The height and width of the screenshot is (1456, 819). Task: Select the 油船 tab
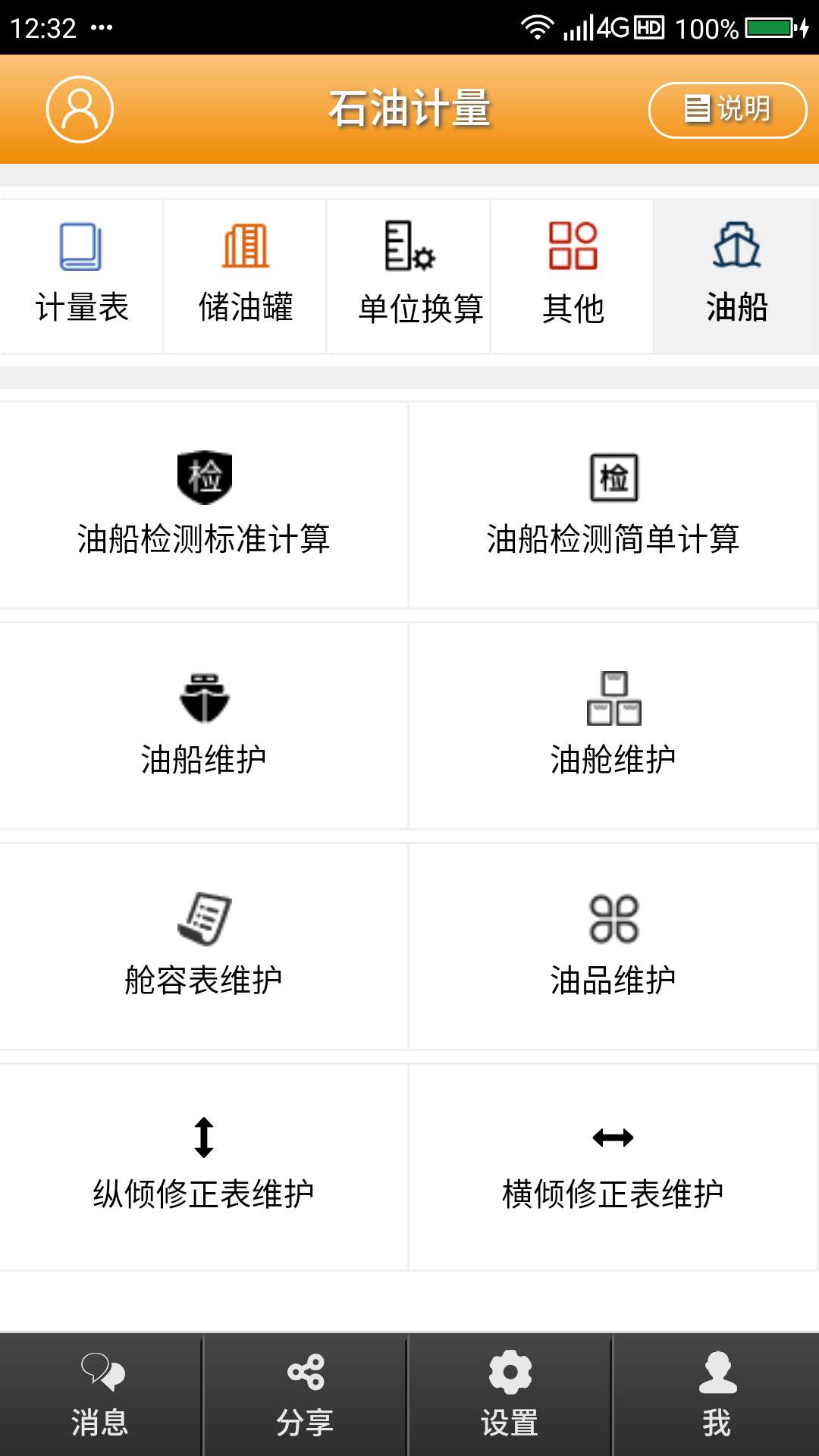click(736, 275)
